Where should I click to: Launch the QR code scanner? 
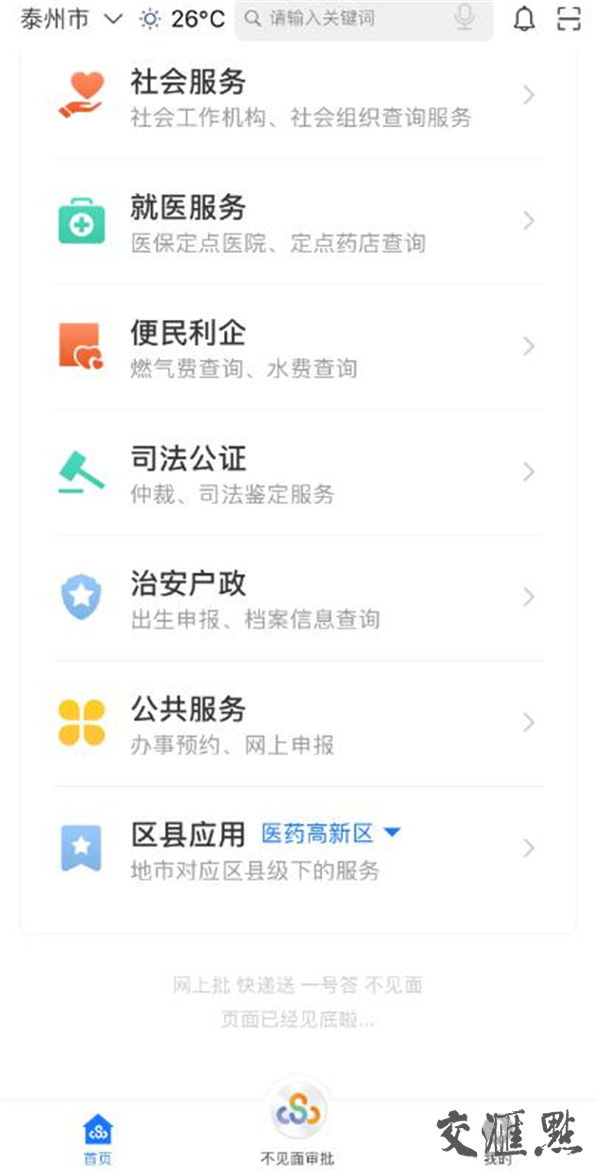[569, 19]
